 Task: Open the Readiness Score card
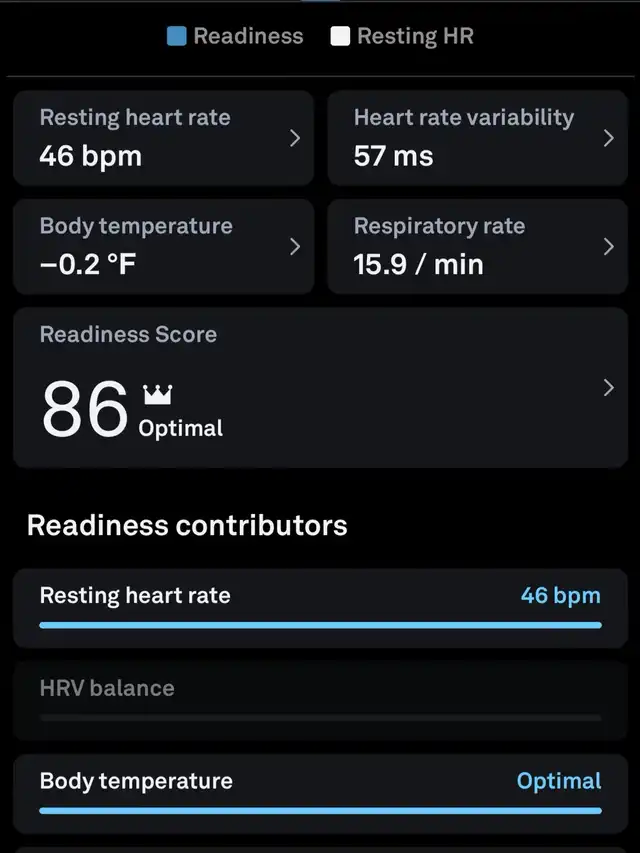tap(320, 387)
